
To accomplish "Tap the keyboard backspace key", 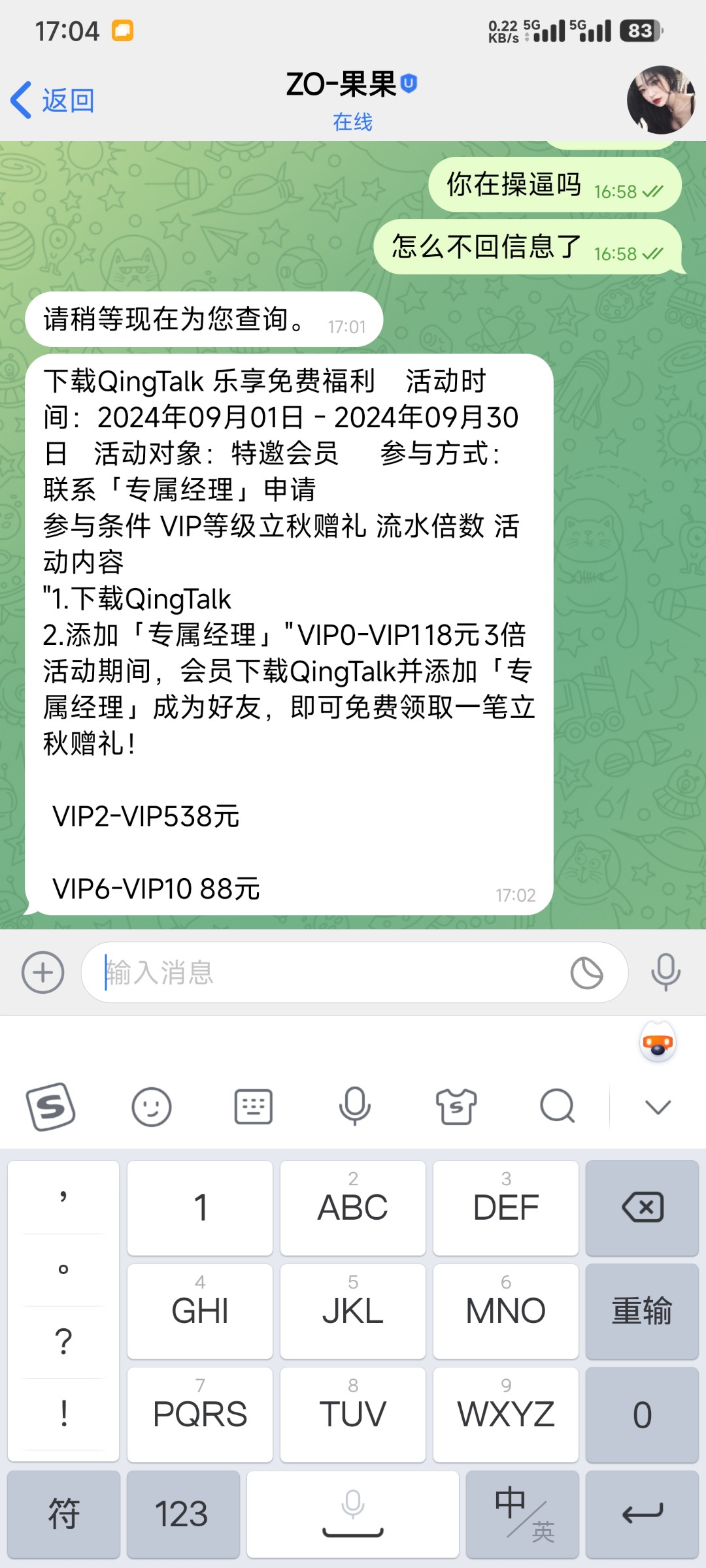I will [642, 1207].
